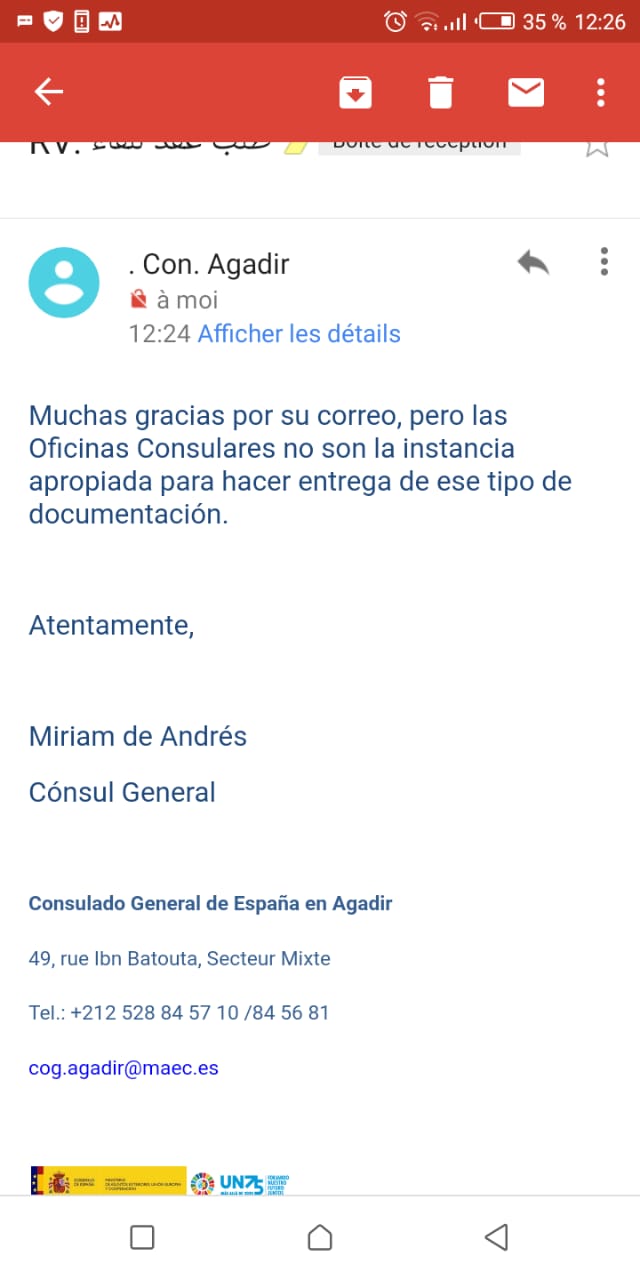This screenshot has height=1280, width=640.
Task: Tap Afficher les détails link
Action: coord(299,334)
